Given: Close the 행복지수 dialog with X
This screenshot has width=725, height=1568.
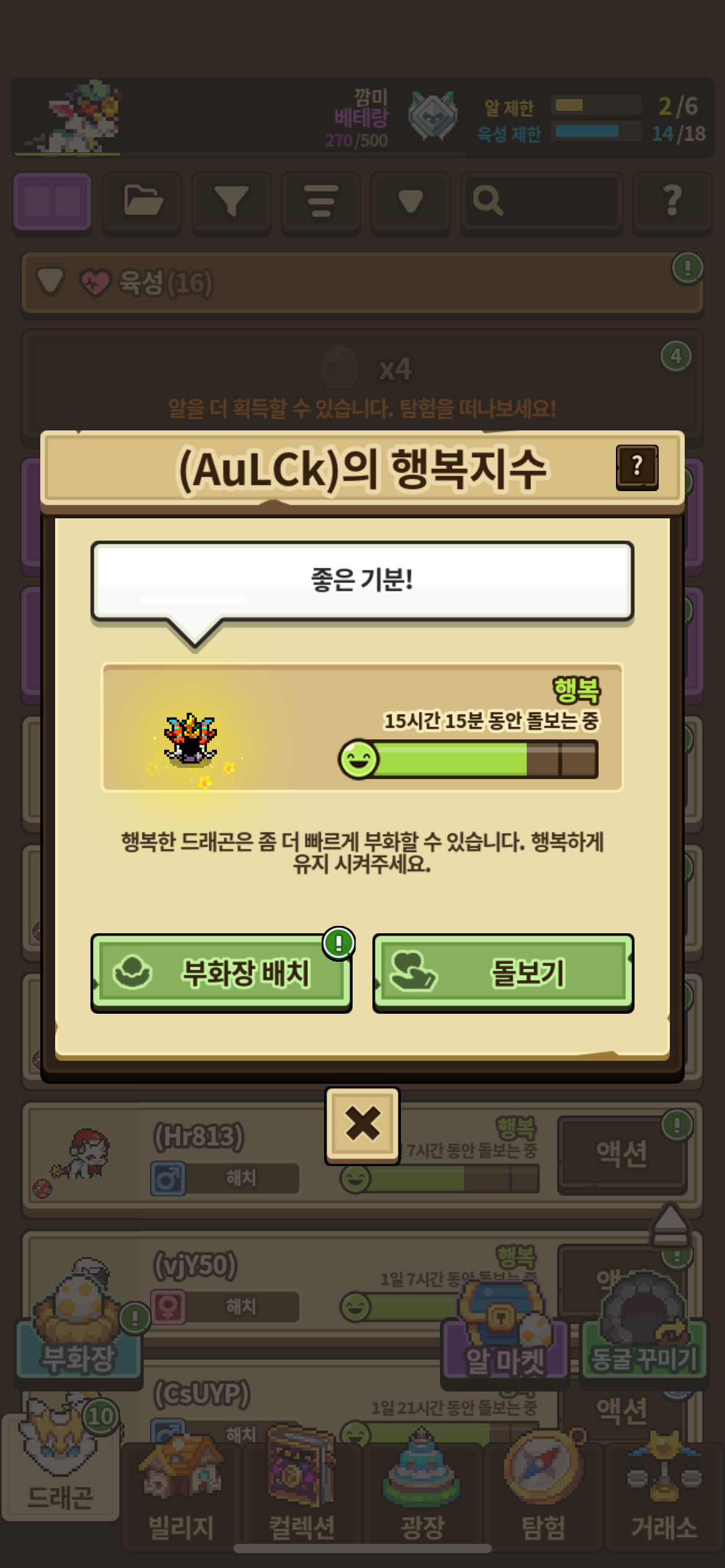Looking at the screenshot, I should [x=362, y=1124].
